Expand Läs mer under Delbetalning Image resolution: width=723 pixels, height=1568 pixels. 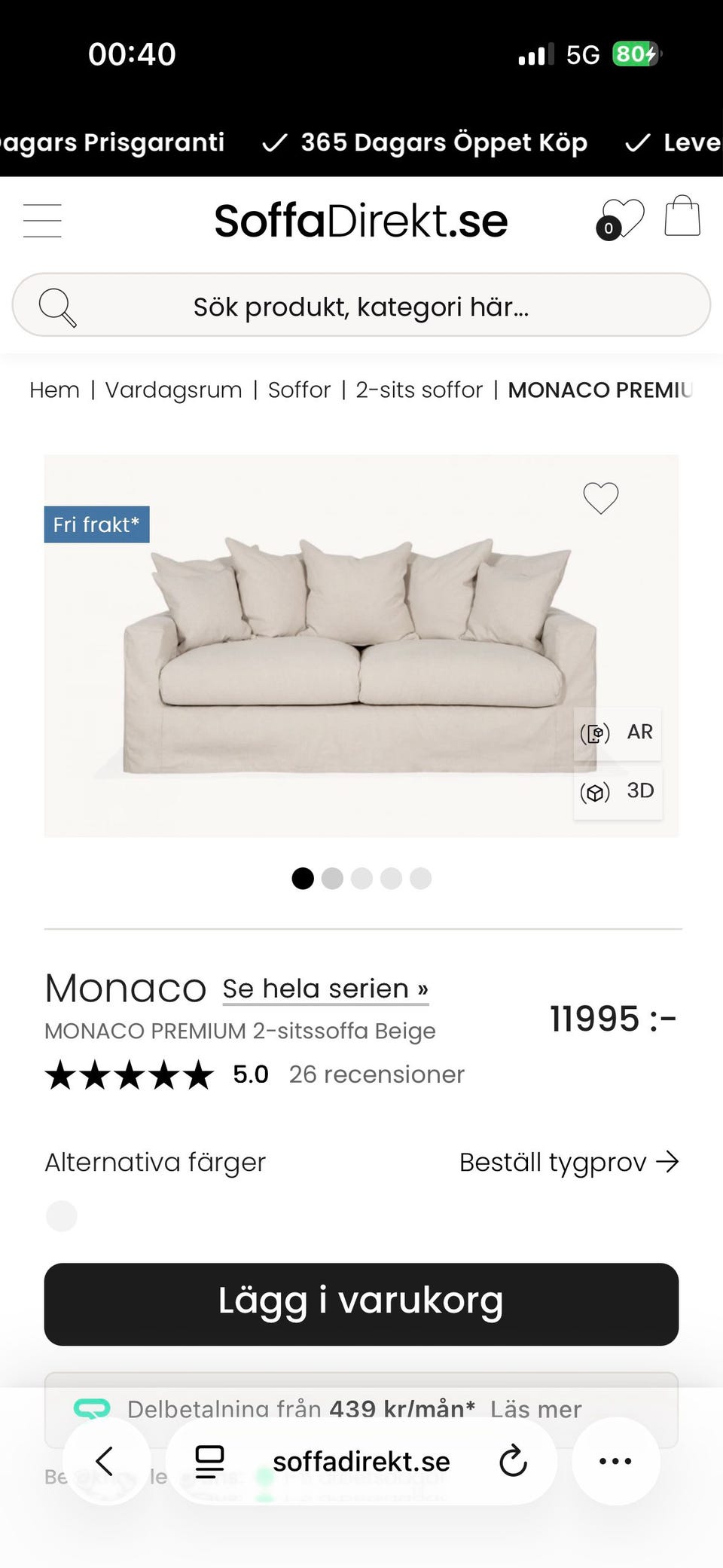click(535, 1408)
